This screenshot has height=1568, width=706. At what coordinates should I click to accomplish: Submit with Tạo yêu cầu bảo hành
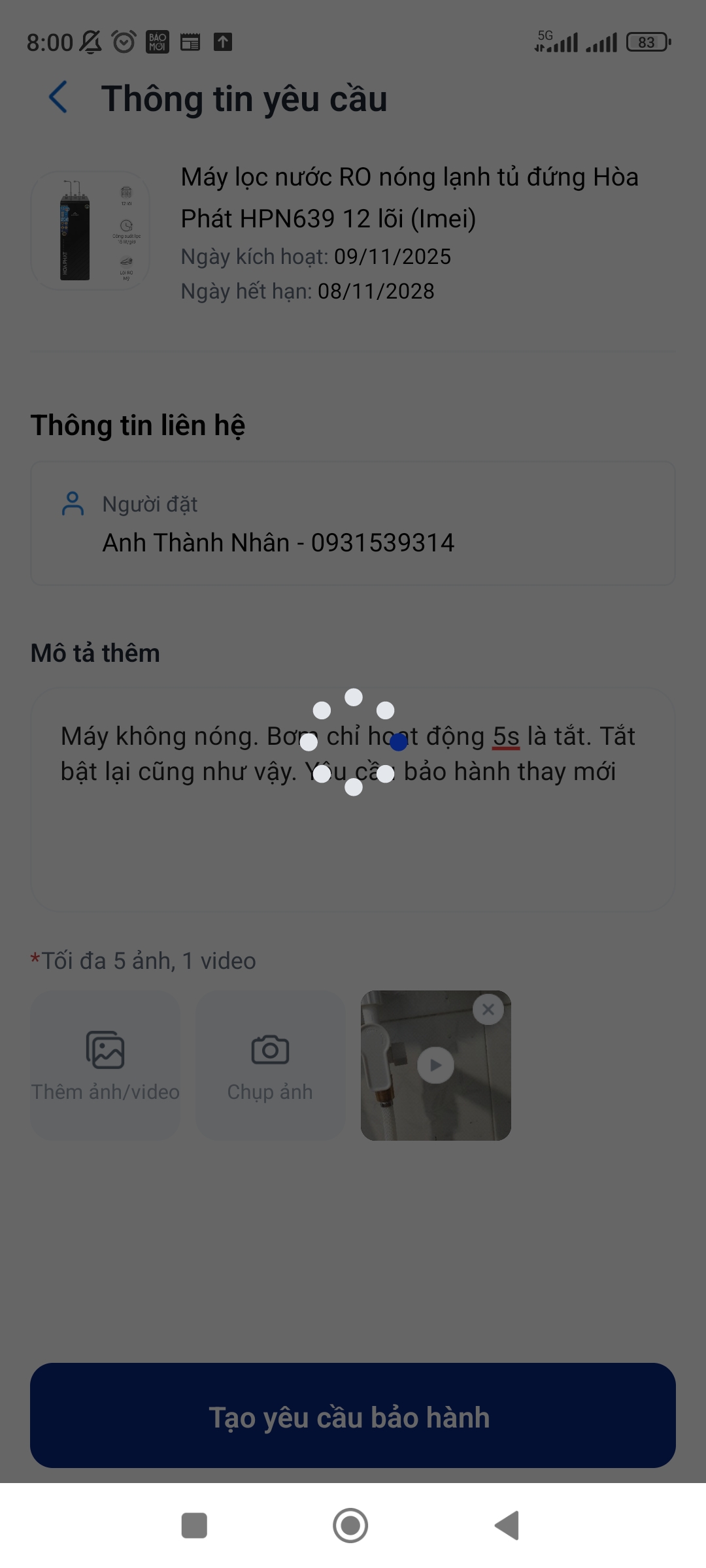tap(353, 1416)
